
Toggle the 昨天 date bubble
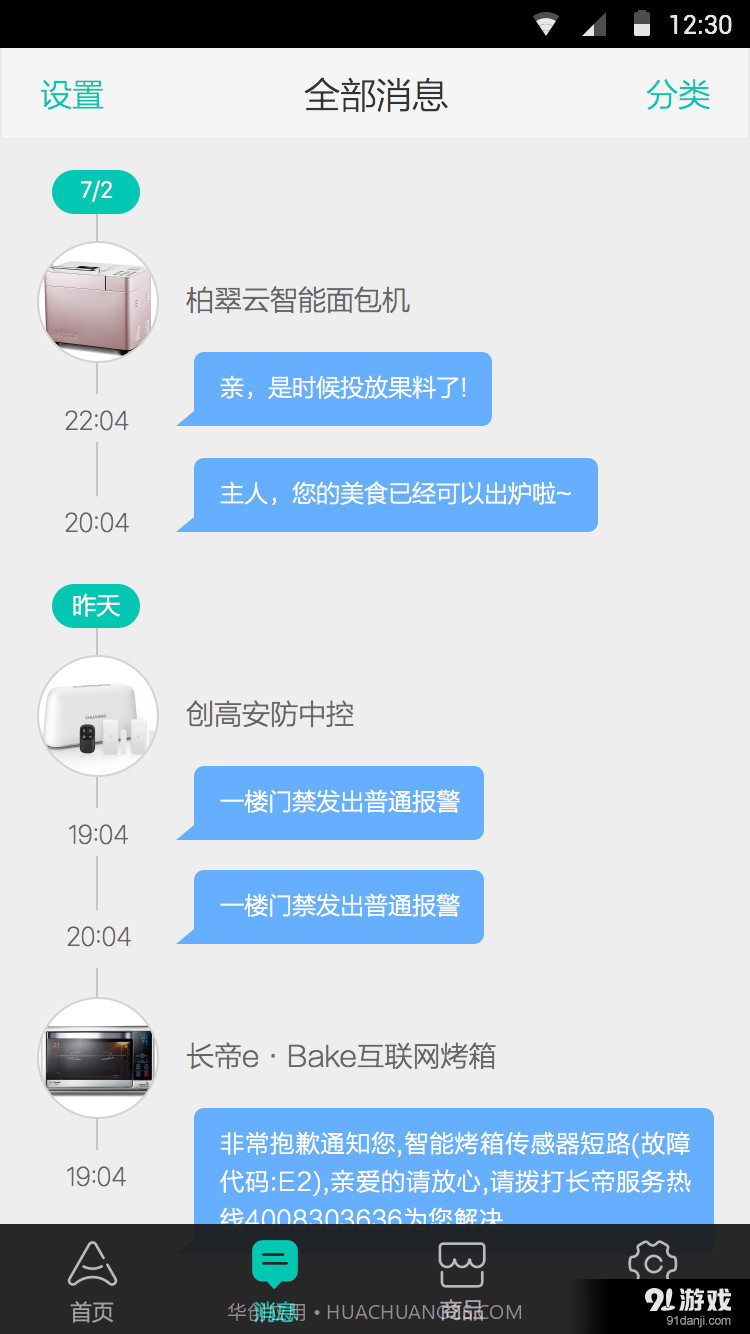point(95,606)
